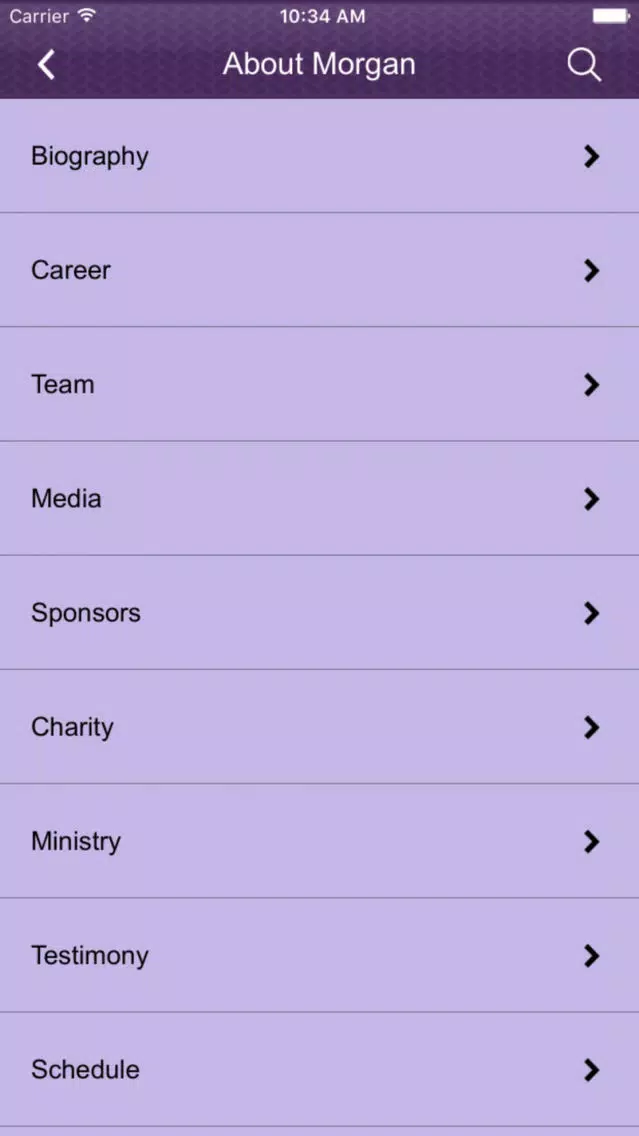639x1136 pixels.
Task: View the Charity section
Action: 320,727
